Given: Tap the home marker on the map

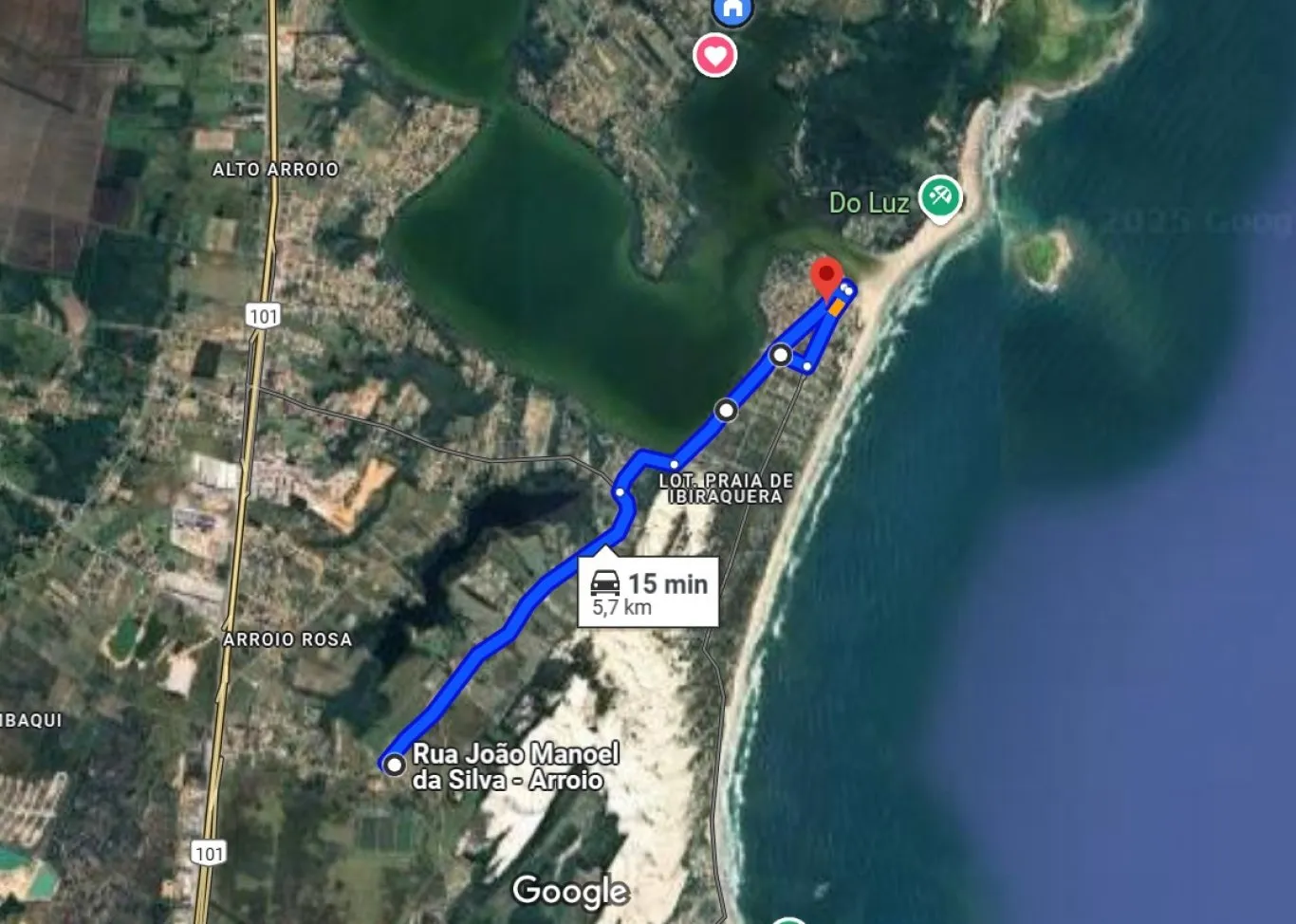Looking at the screenshot, I should pyautogui.click(x=732, y=11).
